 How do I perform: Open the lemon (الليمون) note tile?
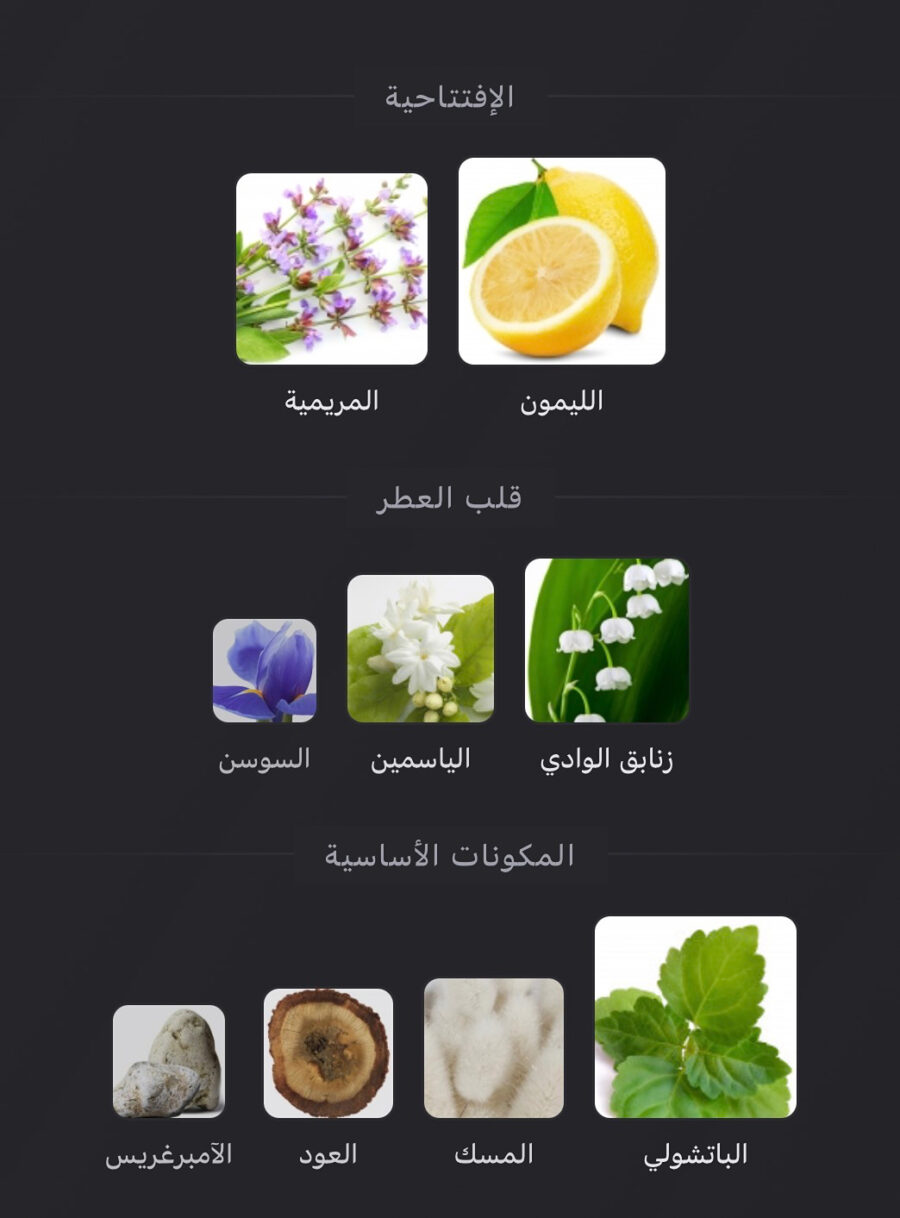tap(561, 261)
